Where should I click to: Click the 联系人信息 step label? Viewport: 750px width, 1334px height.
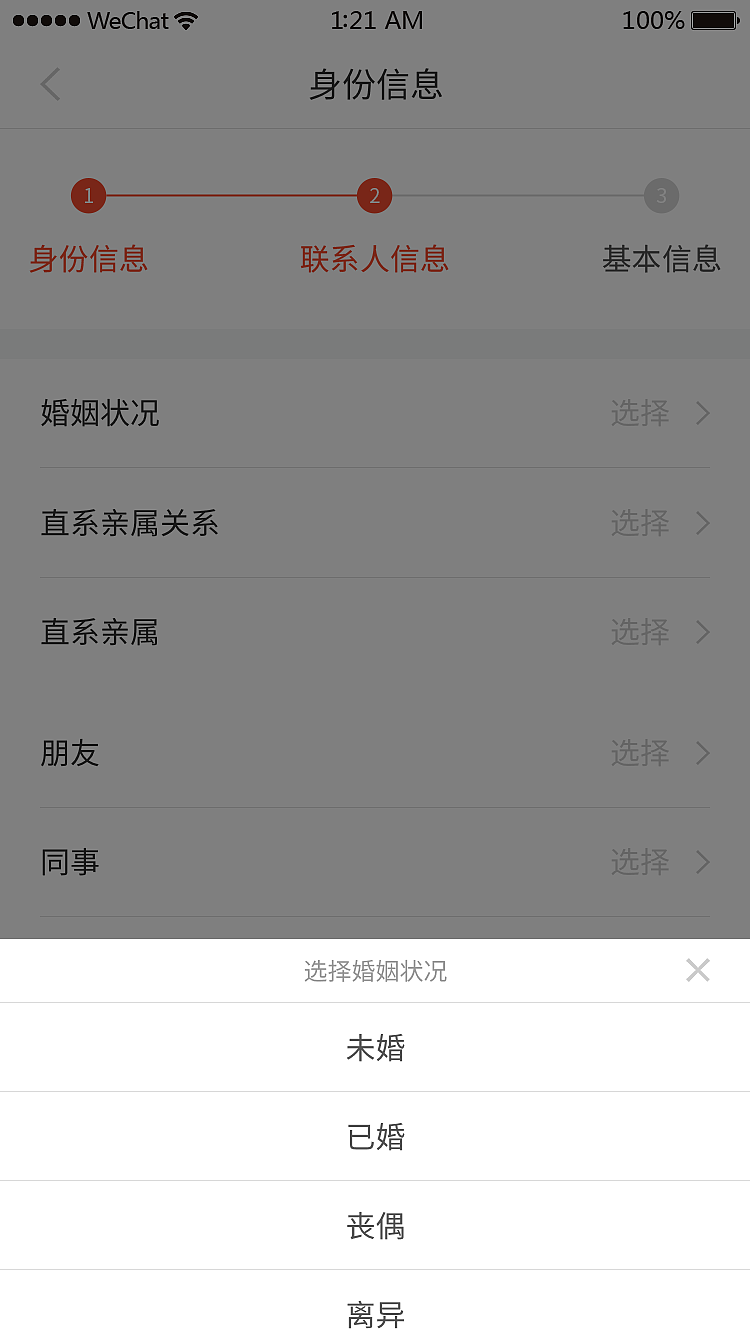[x=375, y=259]
